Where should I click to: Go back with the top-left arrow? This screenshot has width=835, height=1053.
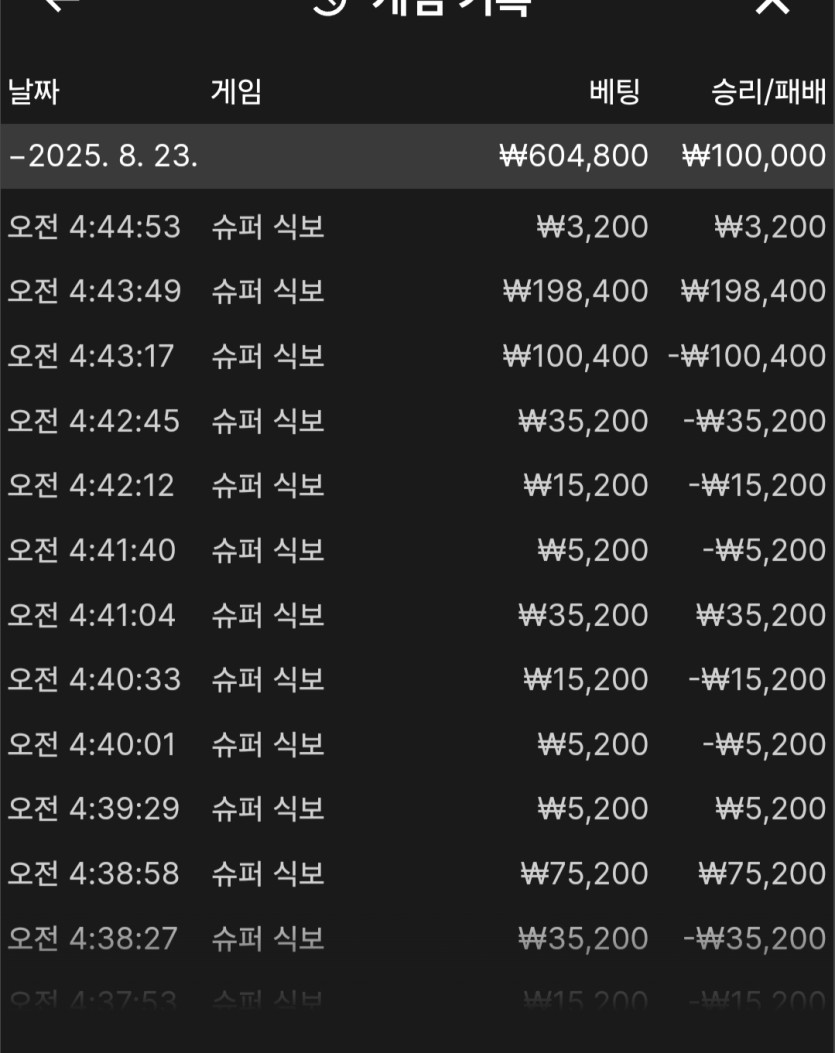61,6
